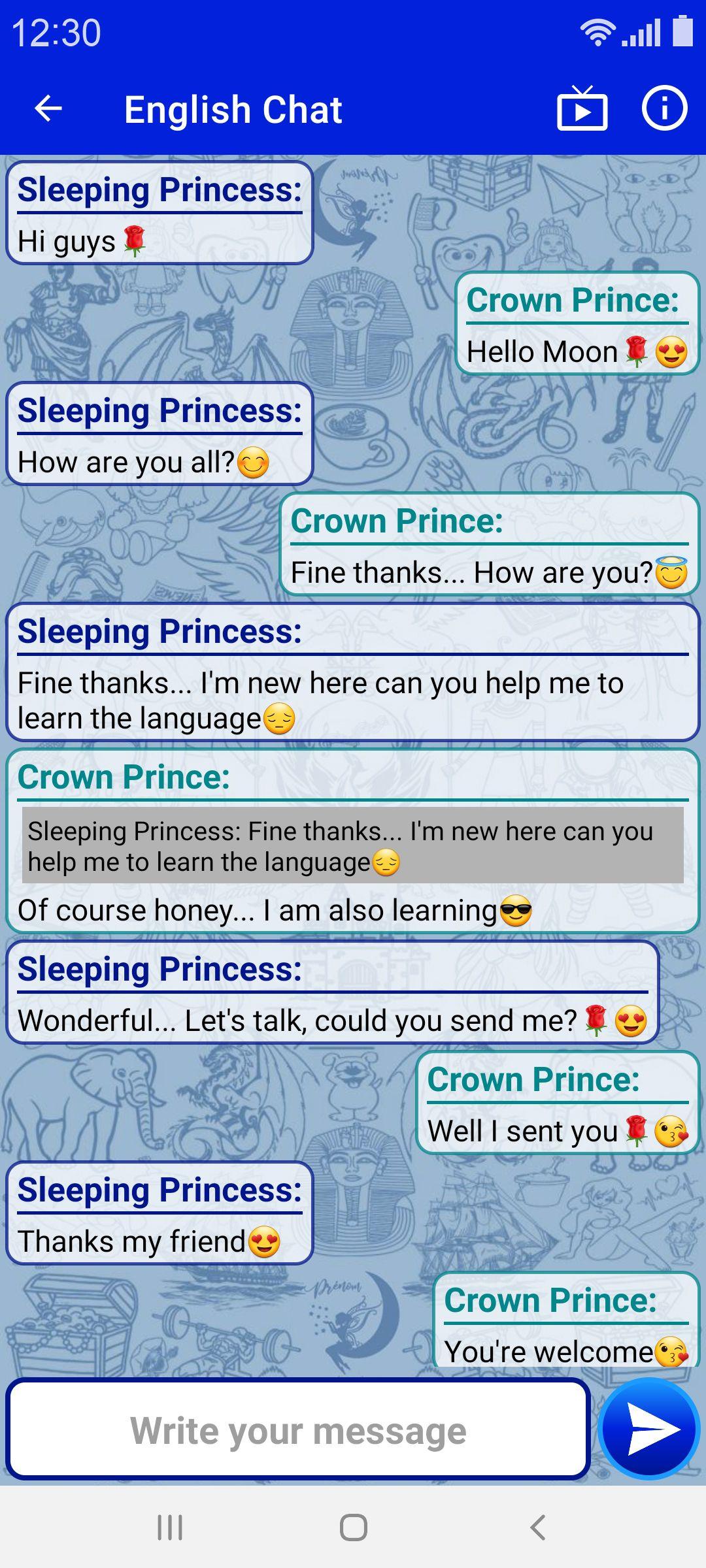Select Crown Prince's 'Hello Moon' message

pyautogui.click(x=577, y=323)
